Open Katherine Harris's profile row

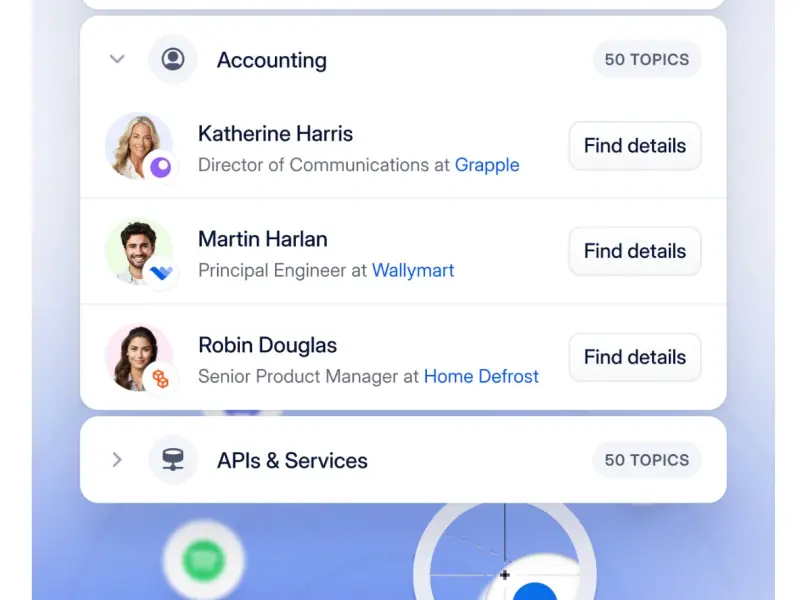click(x=275, y=134)
